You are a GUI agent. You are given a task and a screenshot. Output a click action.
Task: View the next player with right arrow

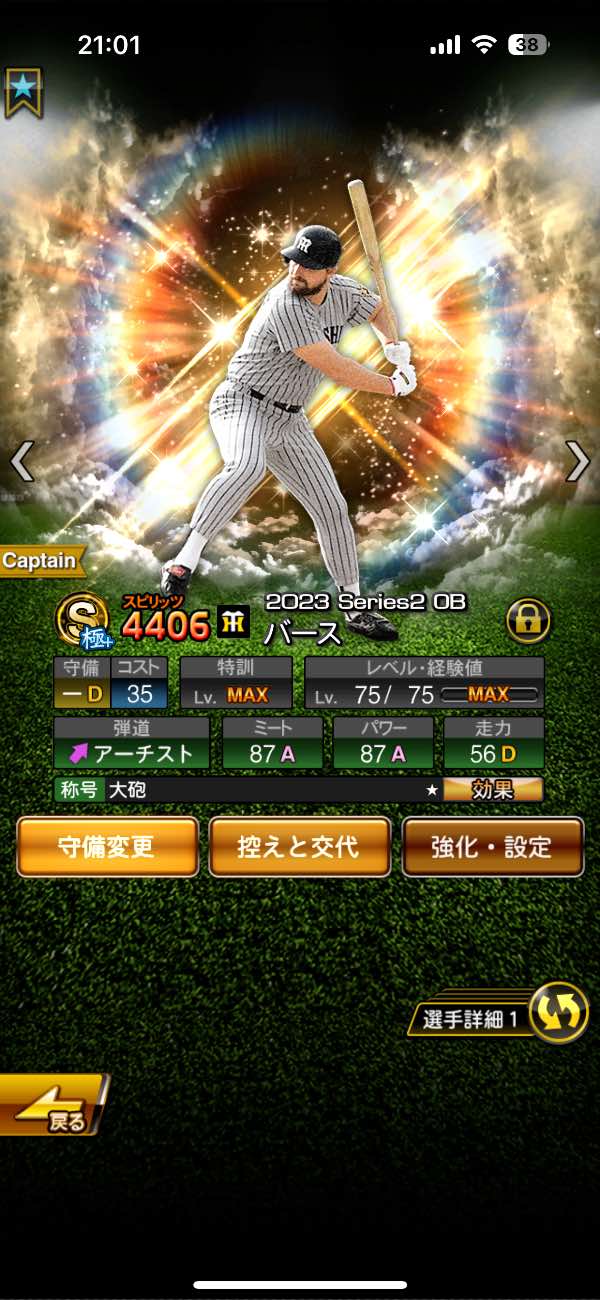[x=578, y=461]
